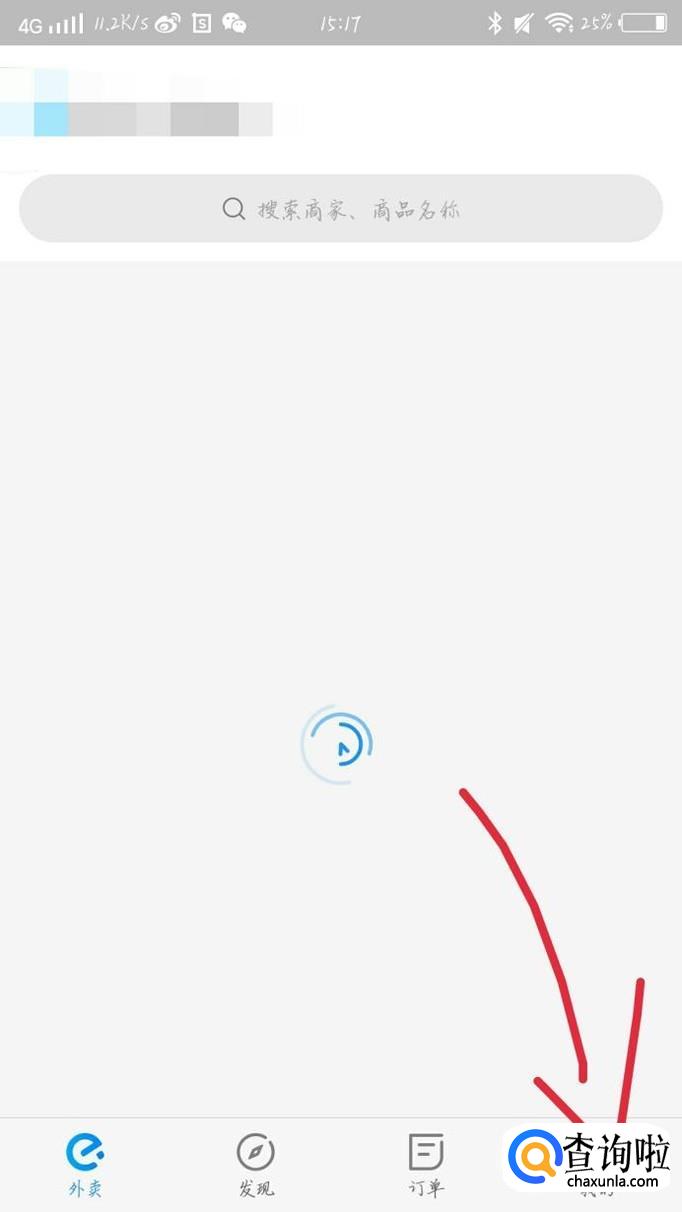Open the 订单 orders tab
The width and height of the screenshot is (682, 1212).
pos(426,1164)
